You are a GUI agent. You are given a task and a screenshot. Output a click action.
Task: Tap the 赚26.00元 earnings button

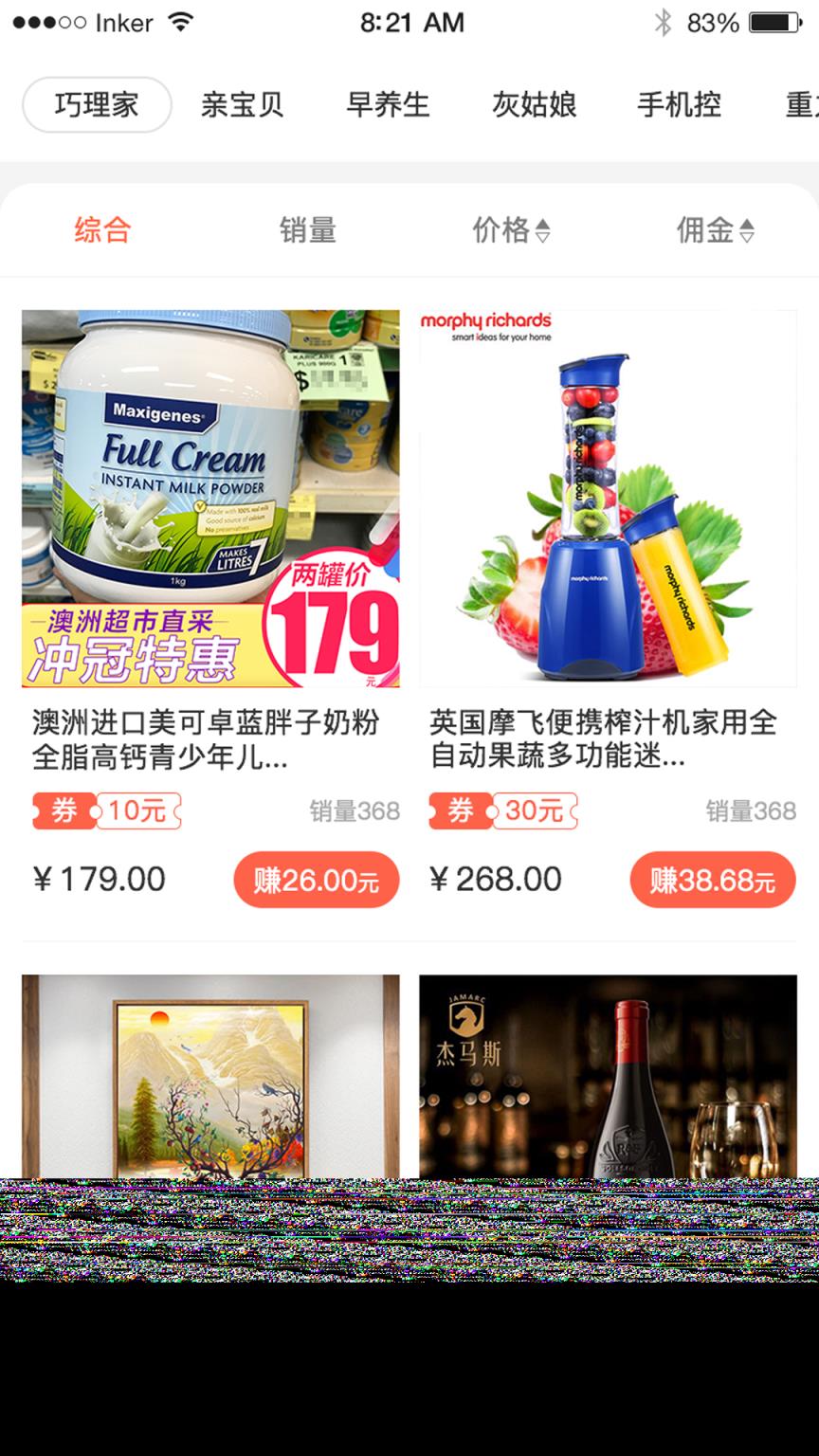pos(317,880)
